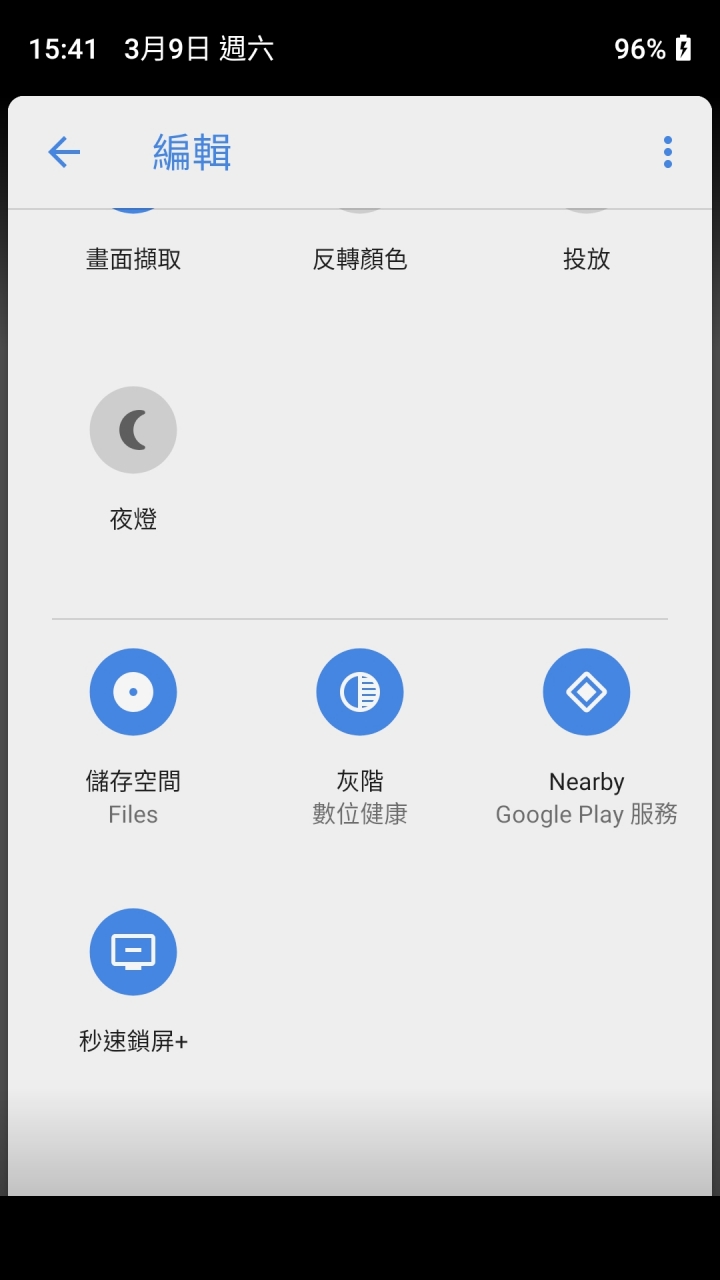Select the 畫面擷取 tile
The image size is (720, 1280).
133,258
